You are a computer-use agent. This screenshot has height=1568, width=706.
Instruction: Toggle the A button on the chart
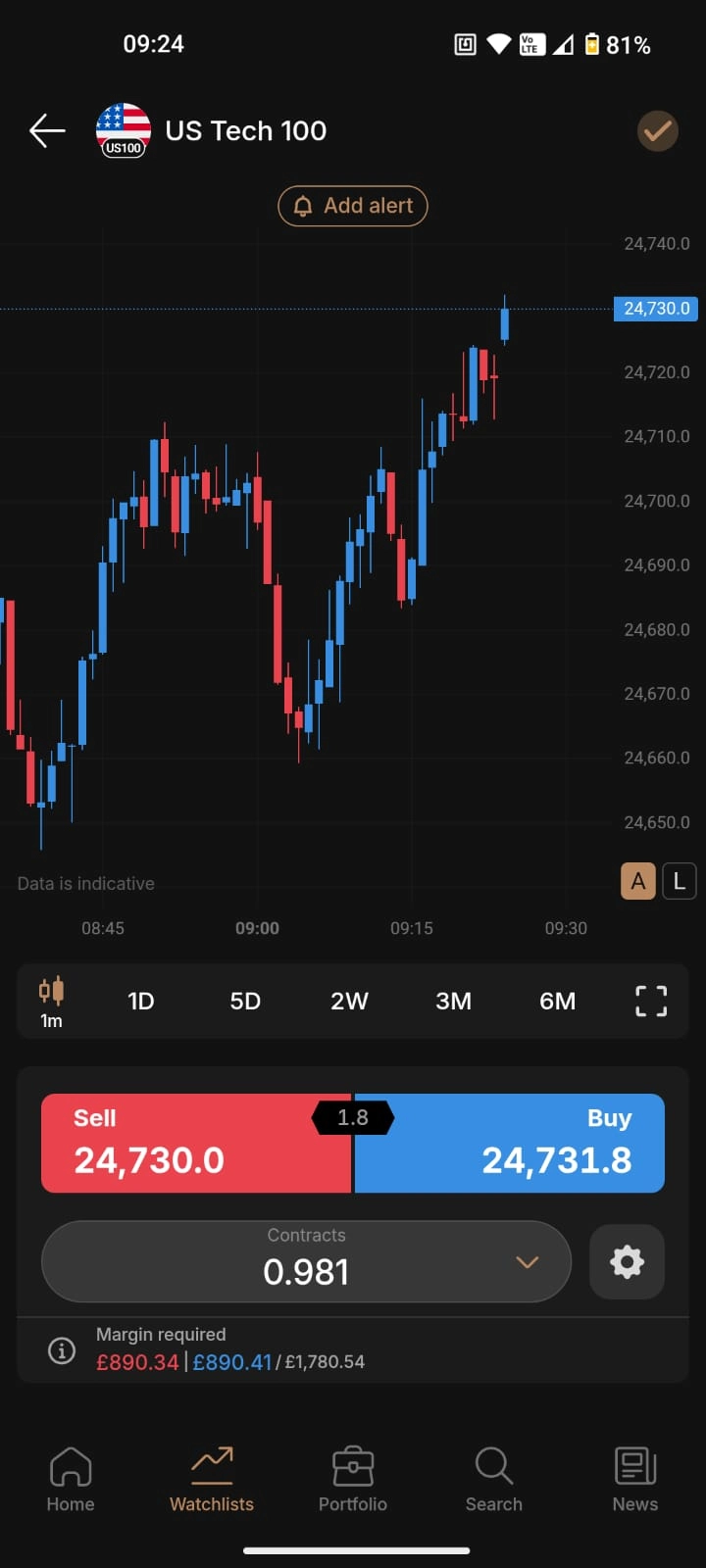click(x=637, y=881)
